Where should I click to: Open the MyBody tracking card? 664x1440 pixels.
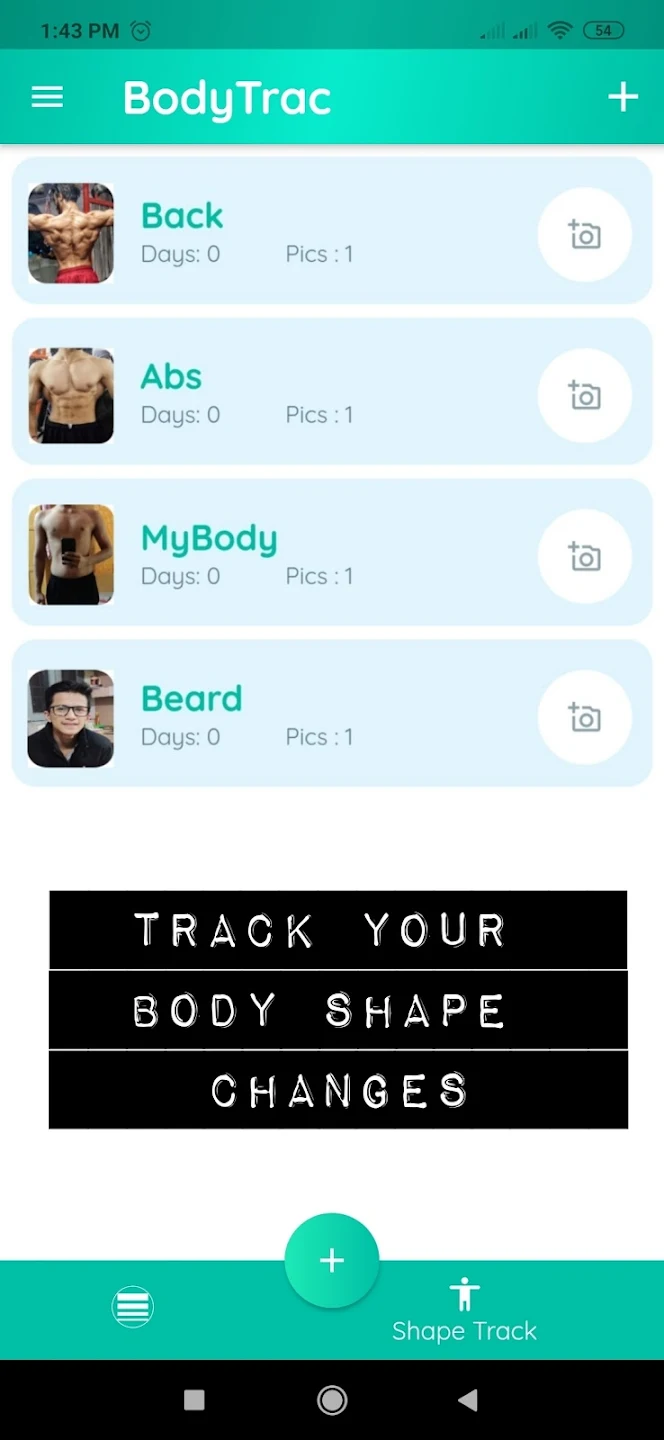(x=332, y=553)
